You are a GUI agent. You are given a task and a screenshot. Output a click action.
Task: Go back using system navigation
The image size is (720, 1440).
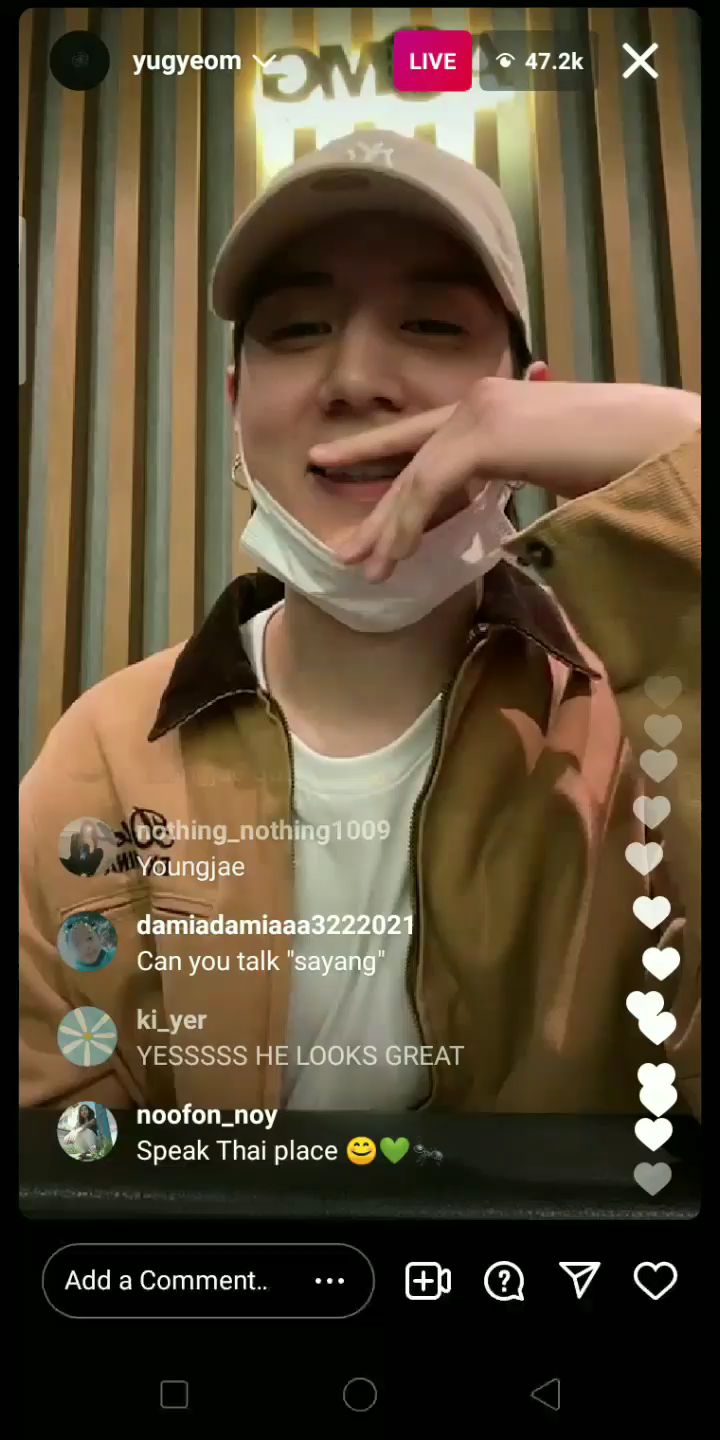click(x=546, y=1394)
